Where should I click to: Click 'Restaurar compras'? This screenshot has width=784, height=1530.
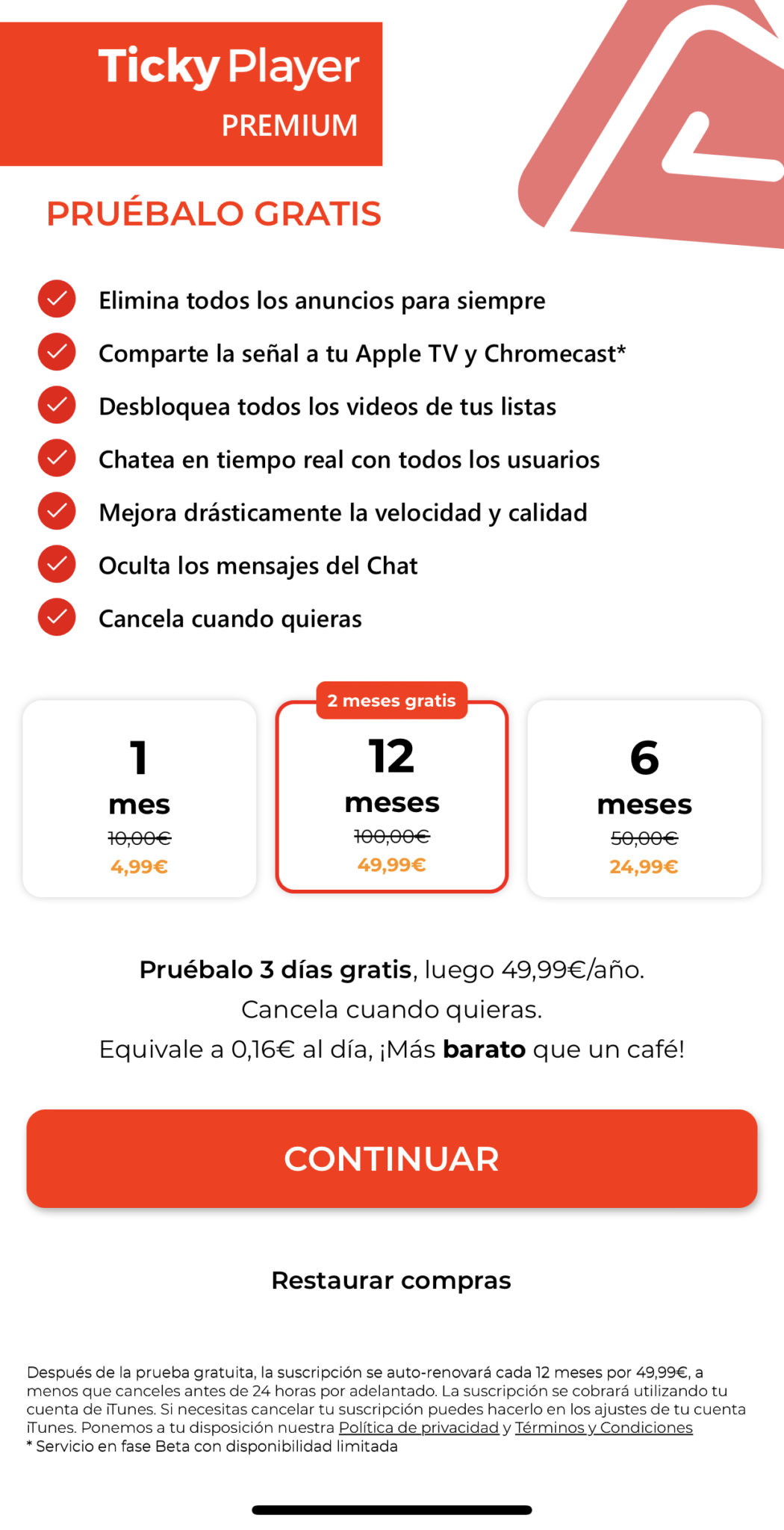click(x=391, y=1280)
